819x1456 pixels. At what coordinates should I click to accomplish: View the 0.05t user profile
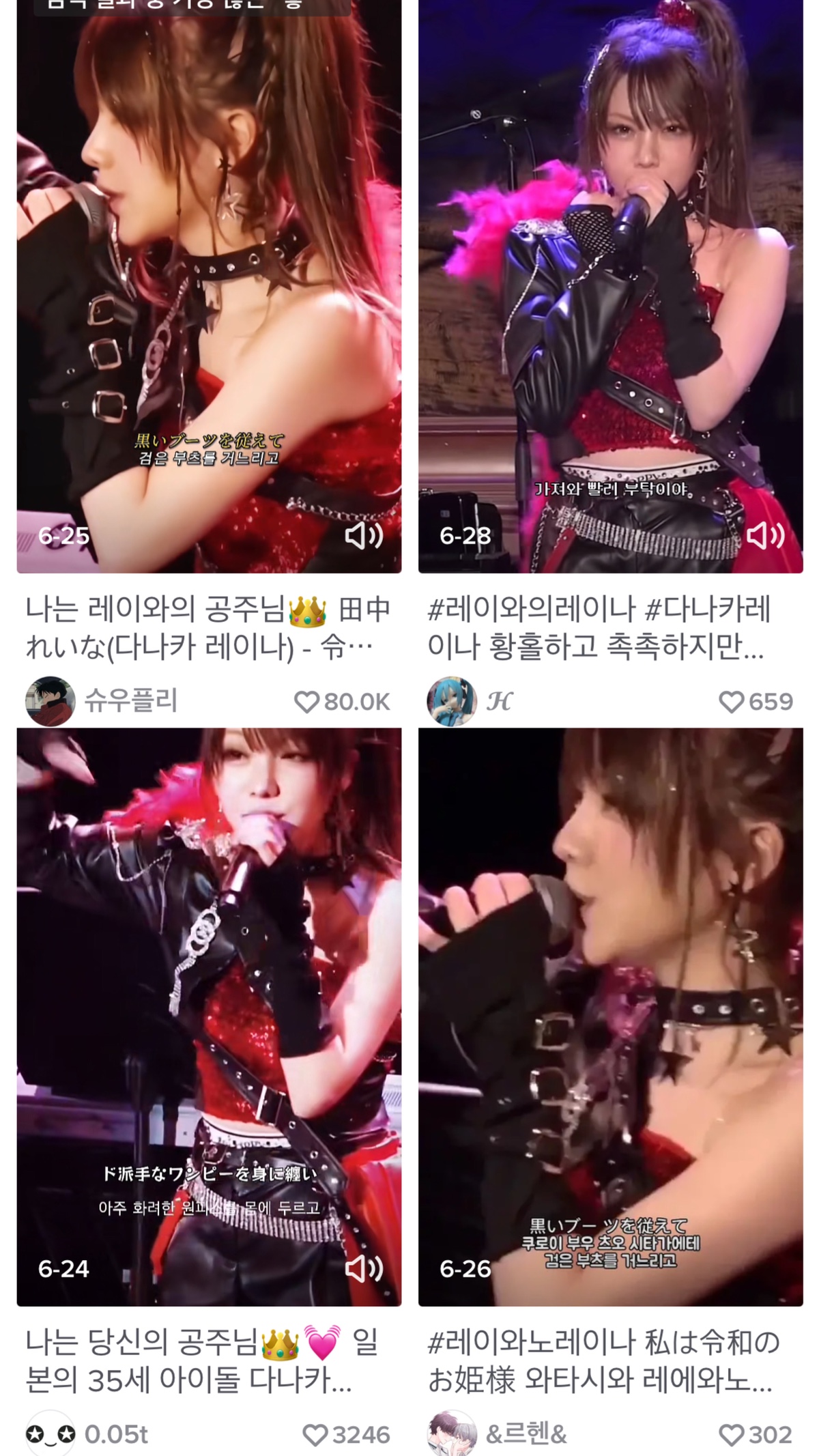click(51, 1434)
